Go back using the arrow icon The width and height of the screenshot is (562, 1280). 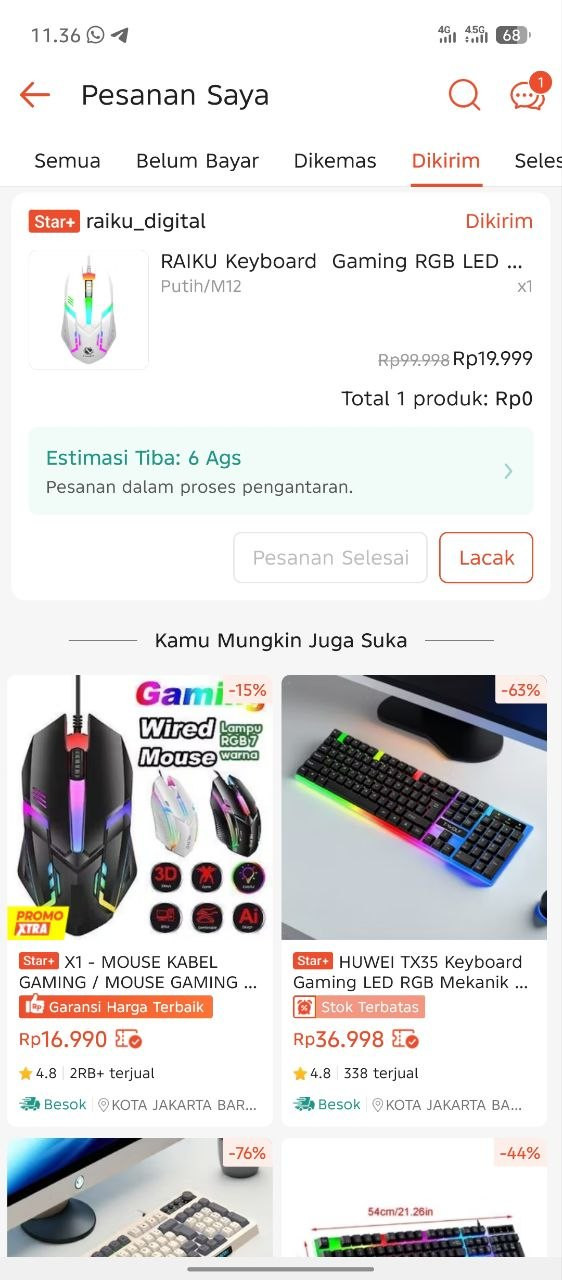coord(35,95)
